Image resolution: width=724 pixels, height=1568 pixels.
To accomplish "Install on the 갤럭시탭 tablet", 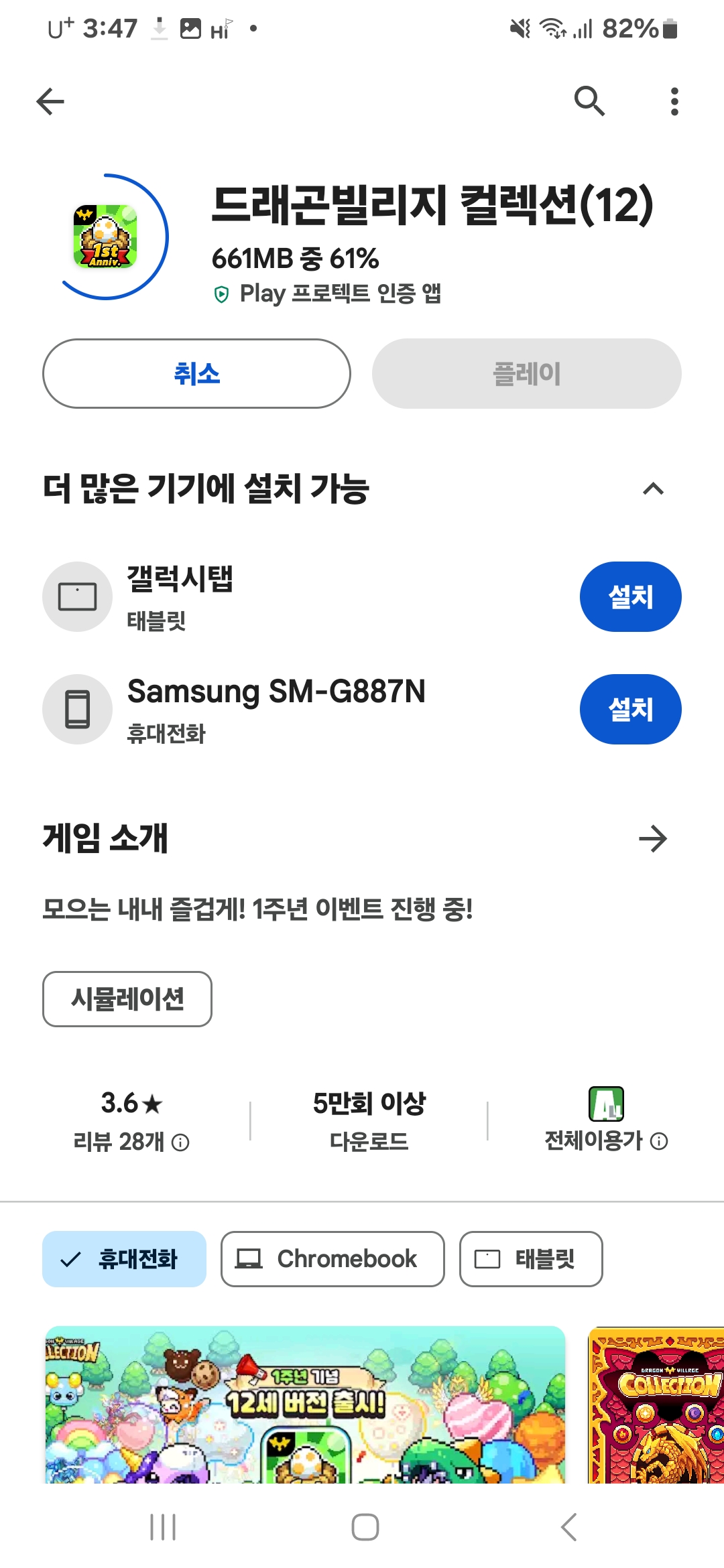I will pyautogui.click(x=630, y=596).
